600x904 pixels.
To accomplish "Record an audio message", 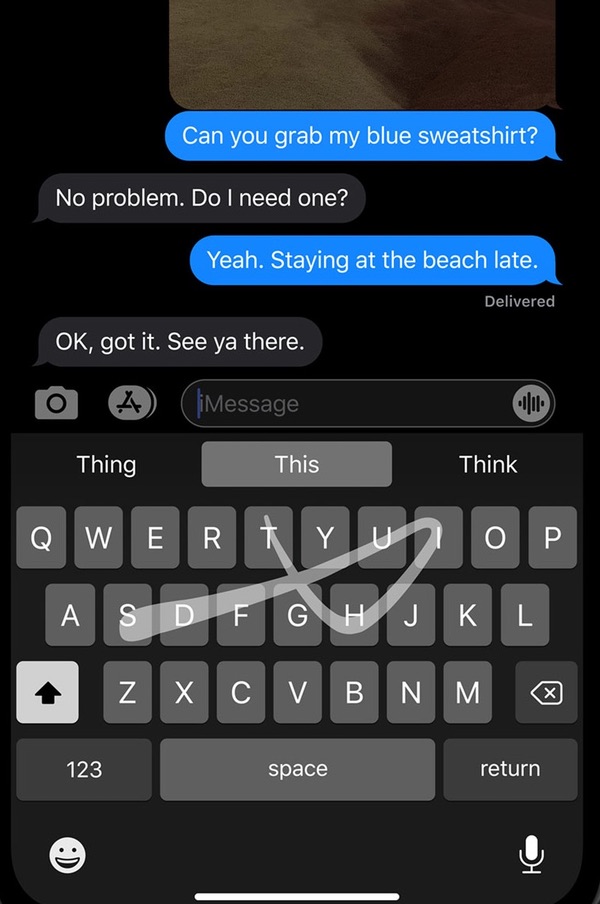I will tap(532, 404).
